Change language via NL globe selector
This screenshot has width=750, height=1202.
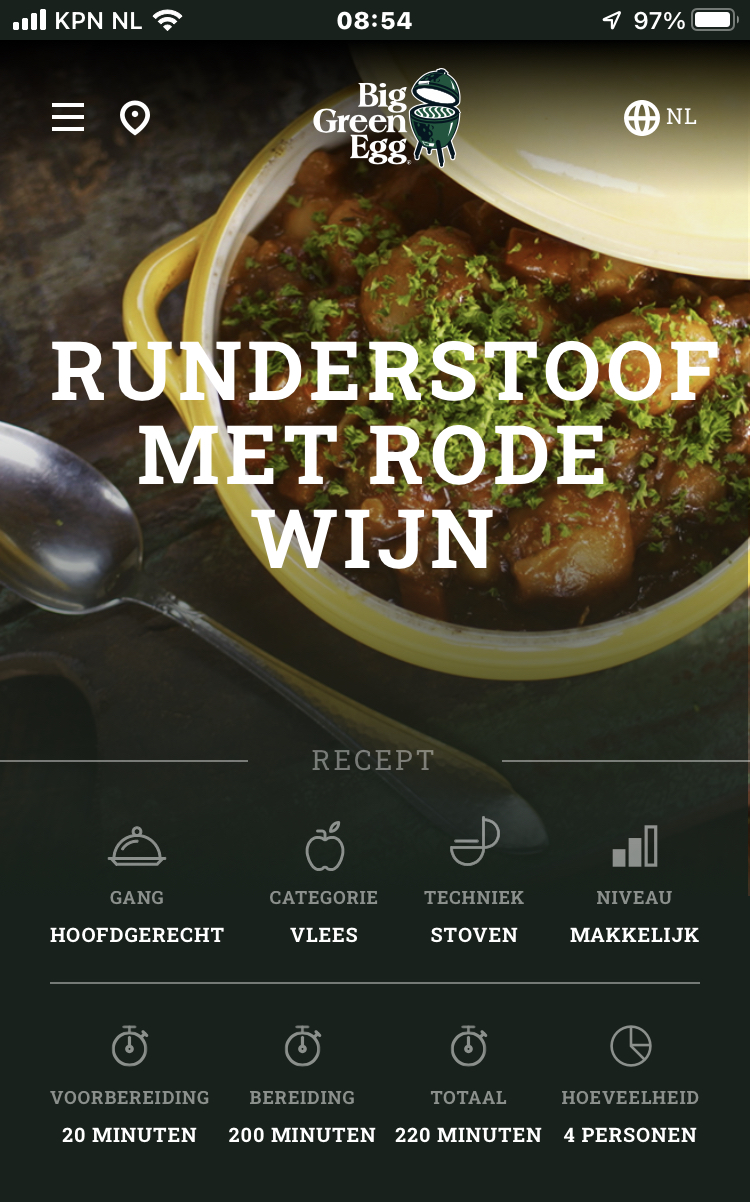(x=660, y=118)
